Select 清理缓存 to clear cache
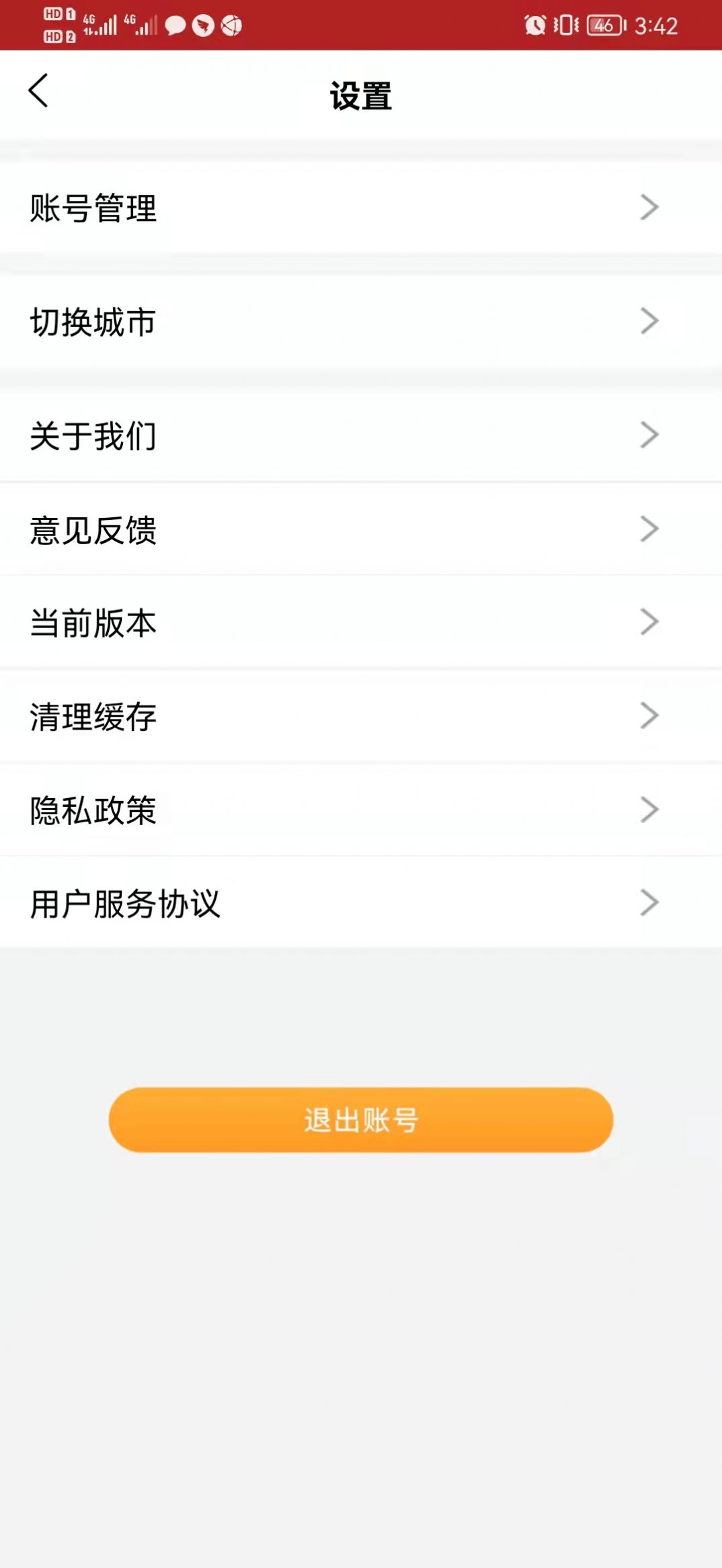The width and height of the screenshot is (722, 1568). point(93,716)
